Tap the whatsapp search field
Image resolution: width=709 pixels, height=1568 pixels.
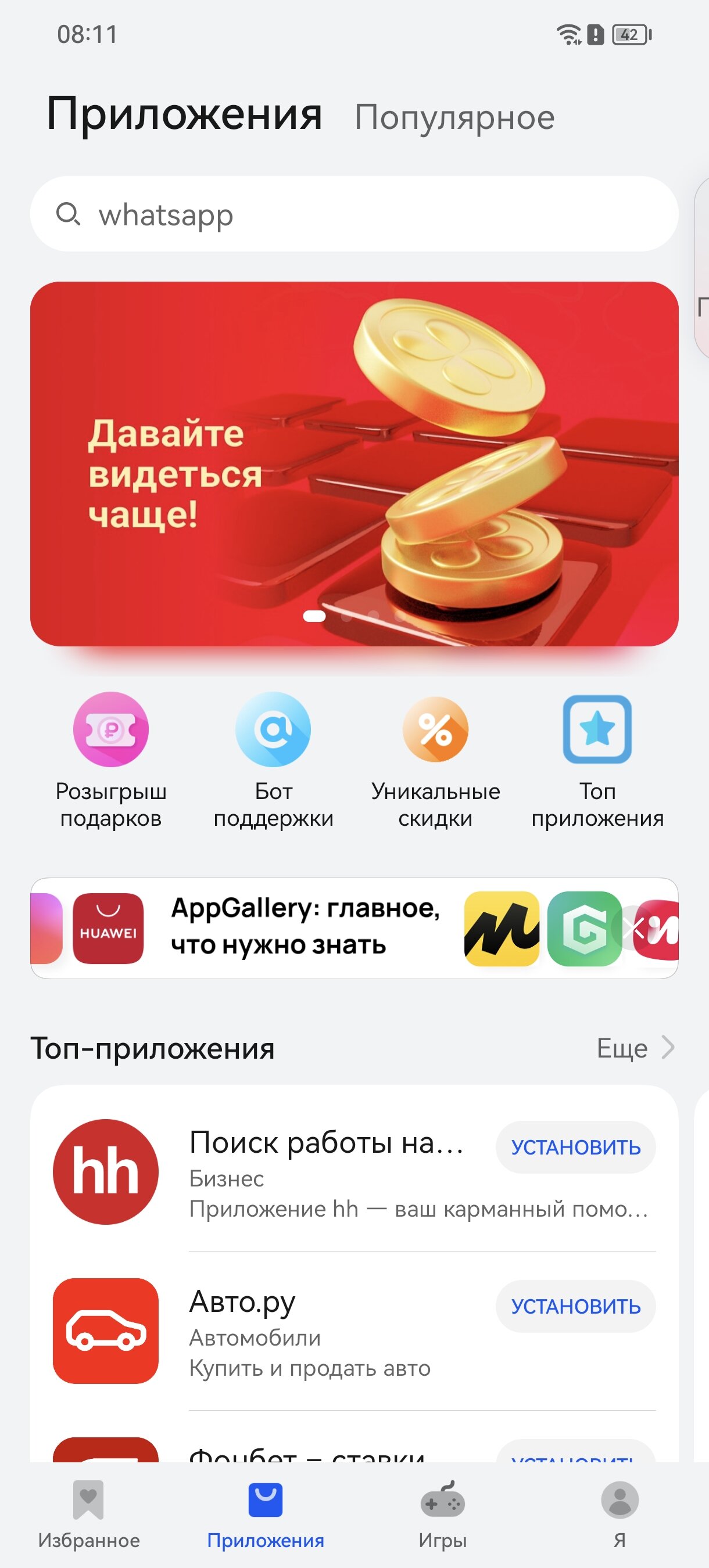click(354, 214)
